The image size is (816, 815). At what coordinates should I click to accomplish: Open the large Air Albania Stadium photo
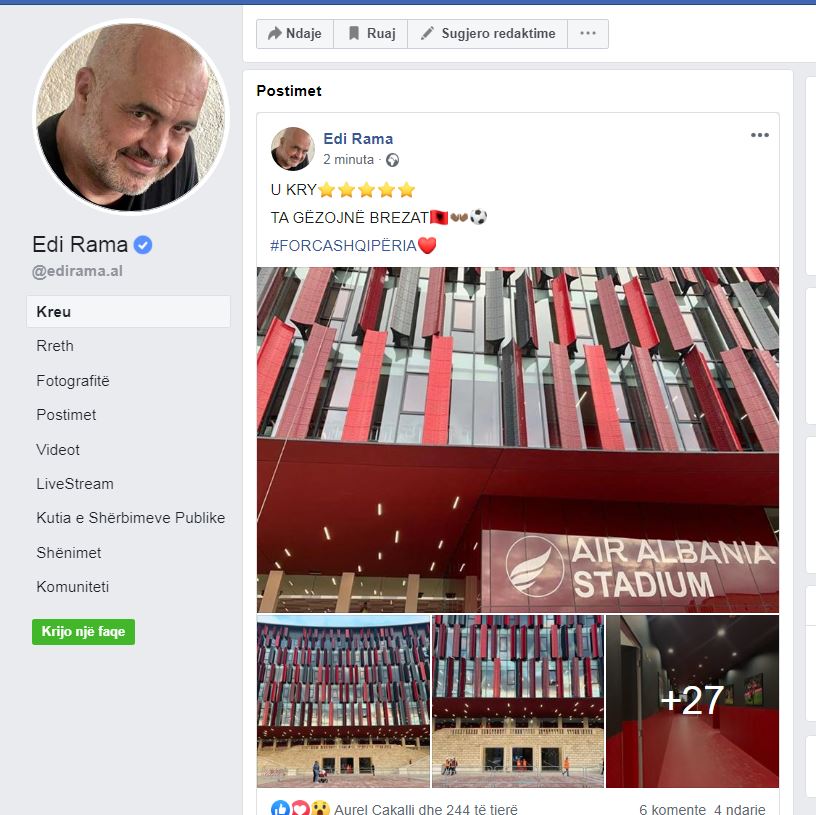pyautogui.click(x=517, y=440)
